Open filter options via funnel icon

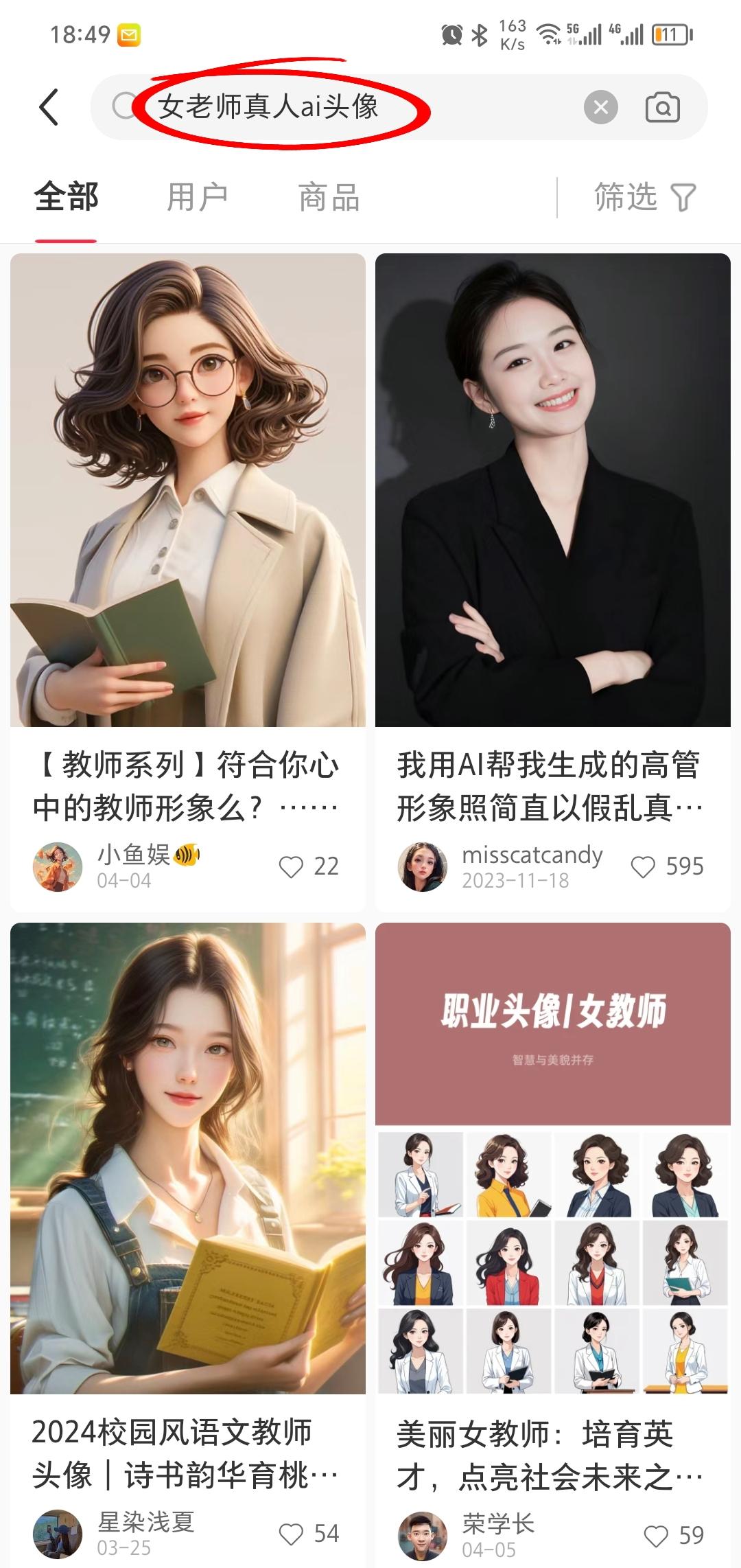click(683, 197)
